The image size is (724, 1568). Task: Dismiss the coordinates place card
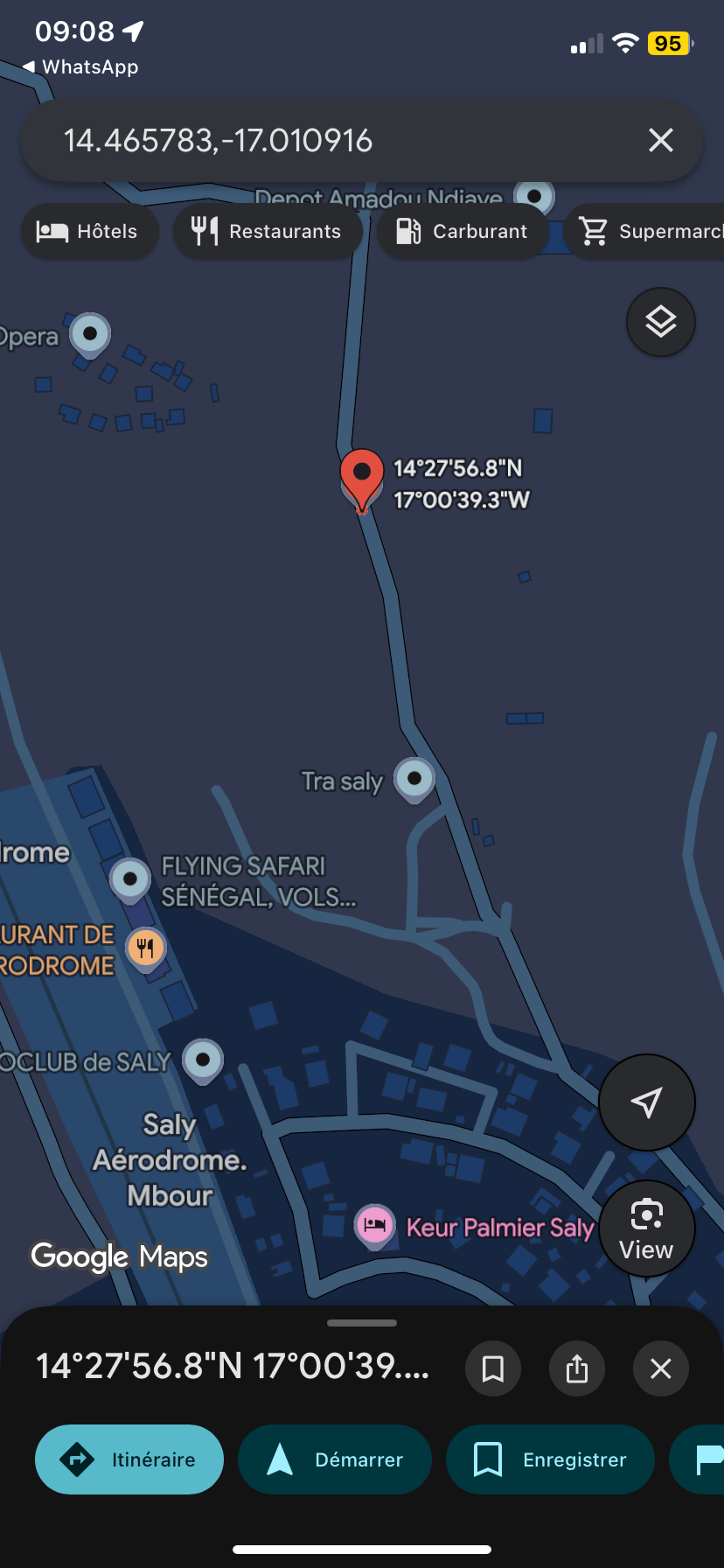coord(660,1368)
